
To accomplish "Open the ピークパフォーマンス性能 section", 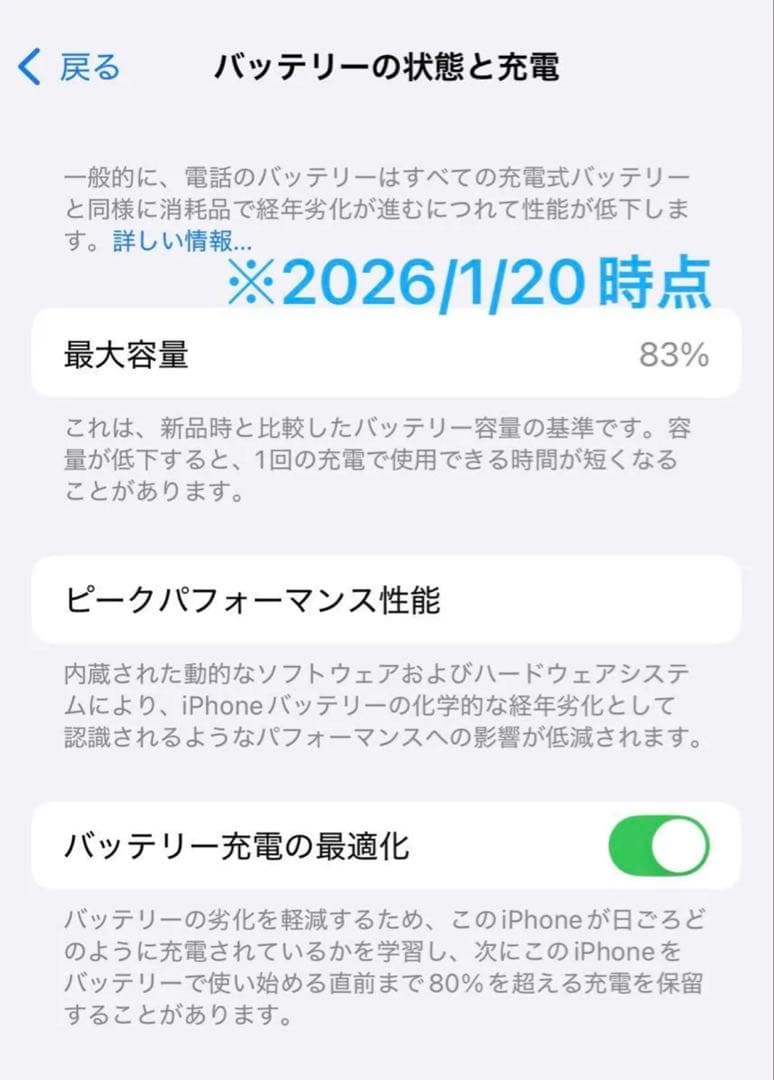I will pyautogui.click(x=387, y=598).
